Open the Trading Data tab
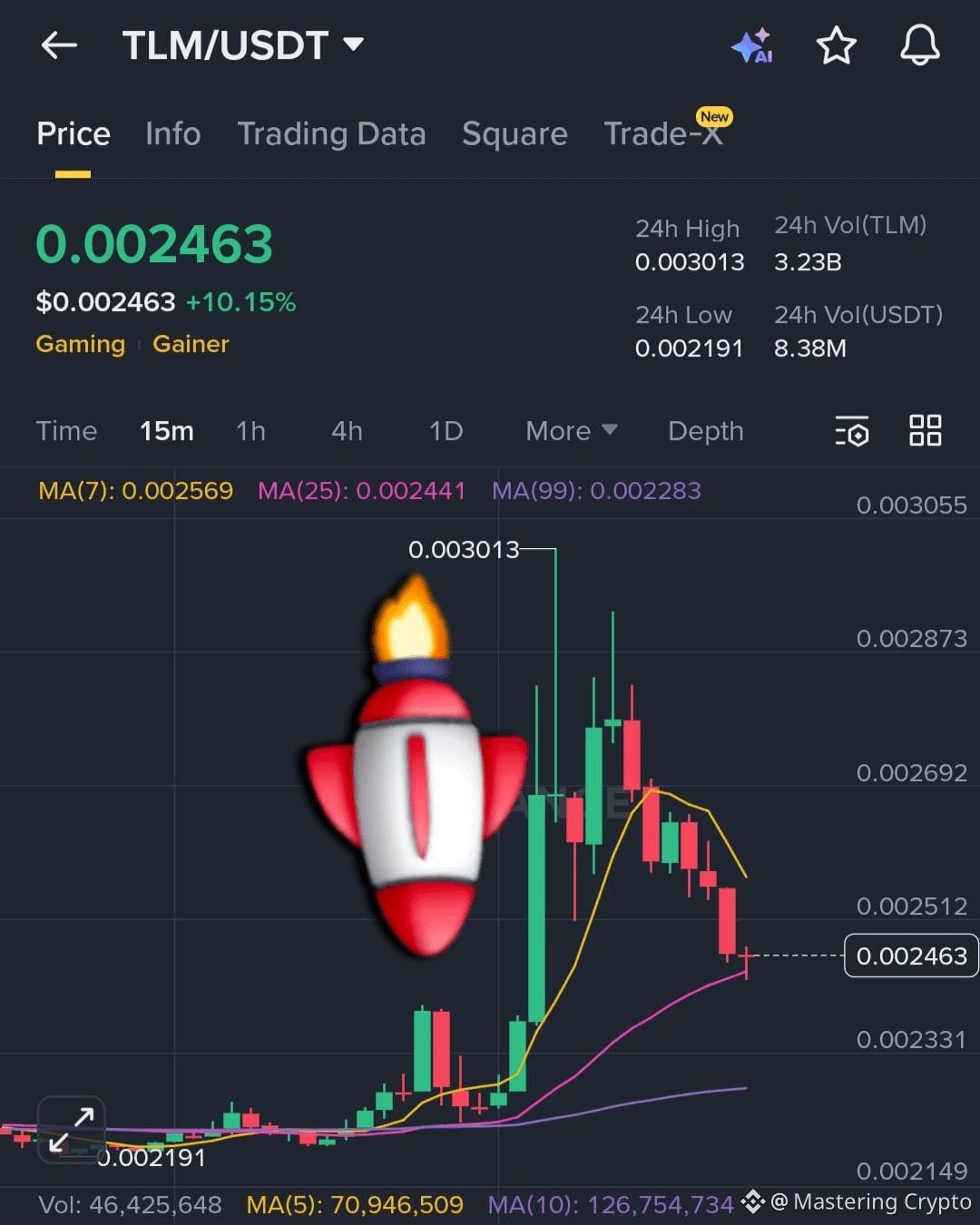Viewport: 980px width, 1225px height. point(332,133)
